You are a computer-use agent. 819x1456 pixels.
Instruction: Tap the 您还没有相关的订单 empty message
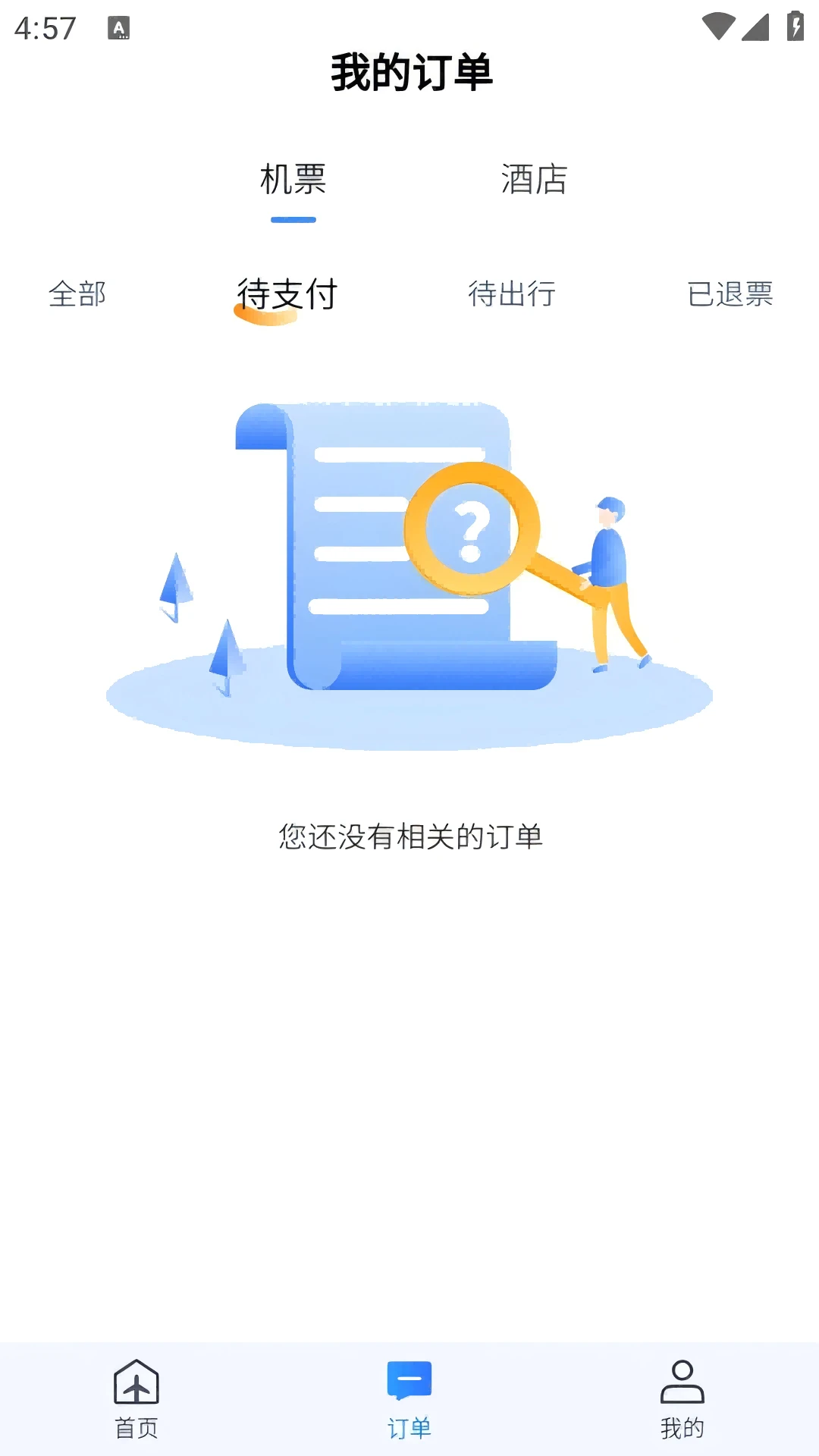point(409,836)
